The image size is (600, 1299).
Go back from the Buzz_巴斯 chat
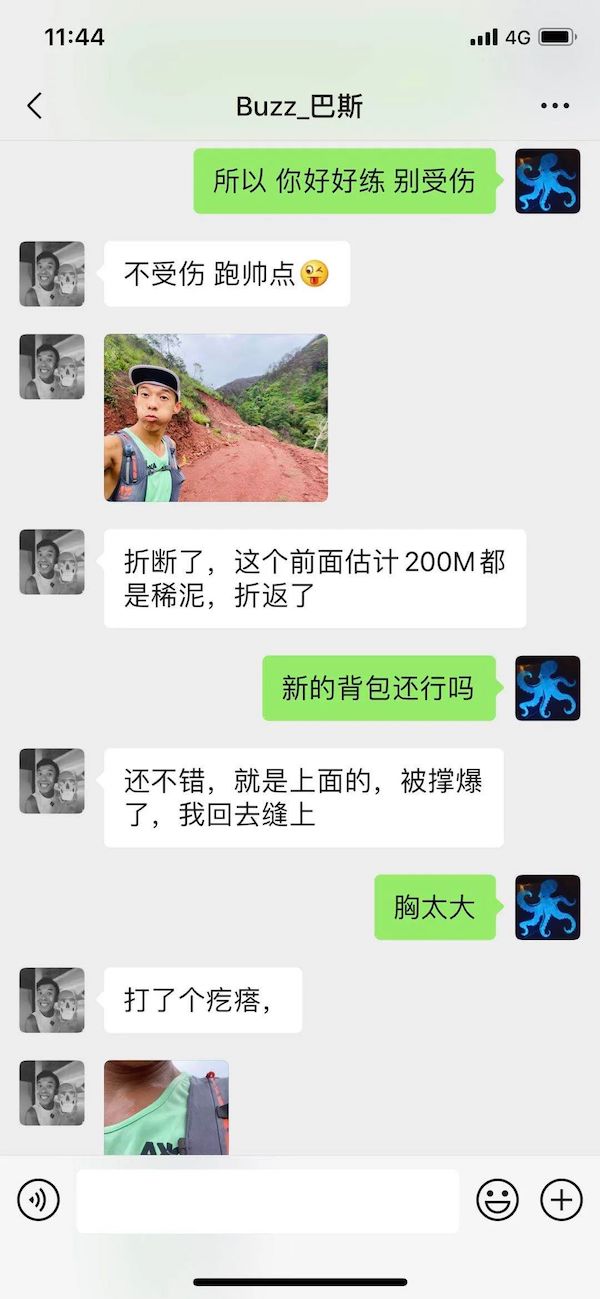pos(35,106)
